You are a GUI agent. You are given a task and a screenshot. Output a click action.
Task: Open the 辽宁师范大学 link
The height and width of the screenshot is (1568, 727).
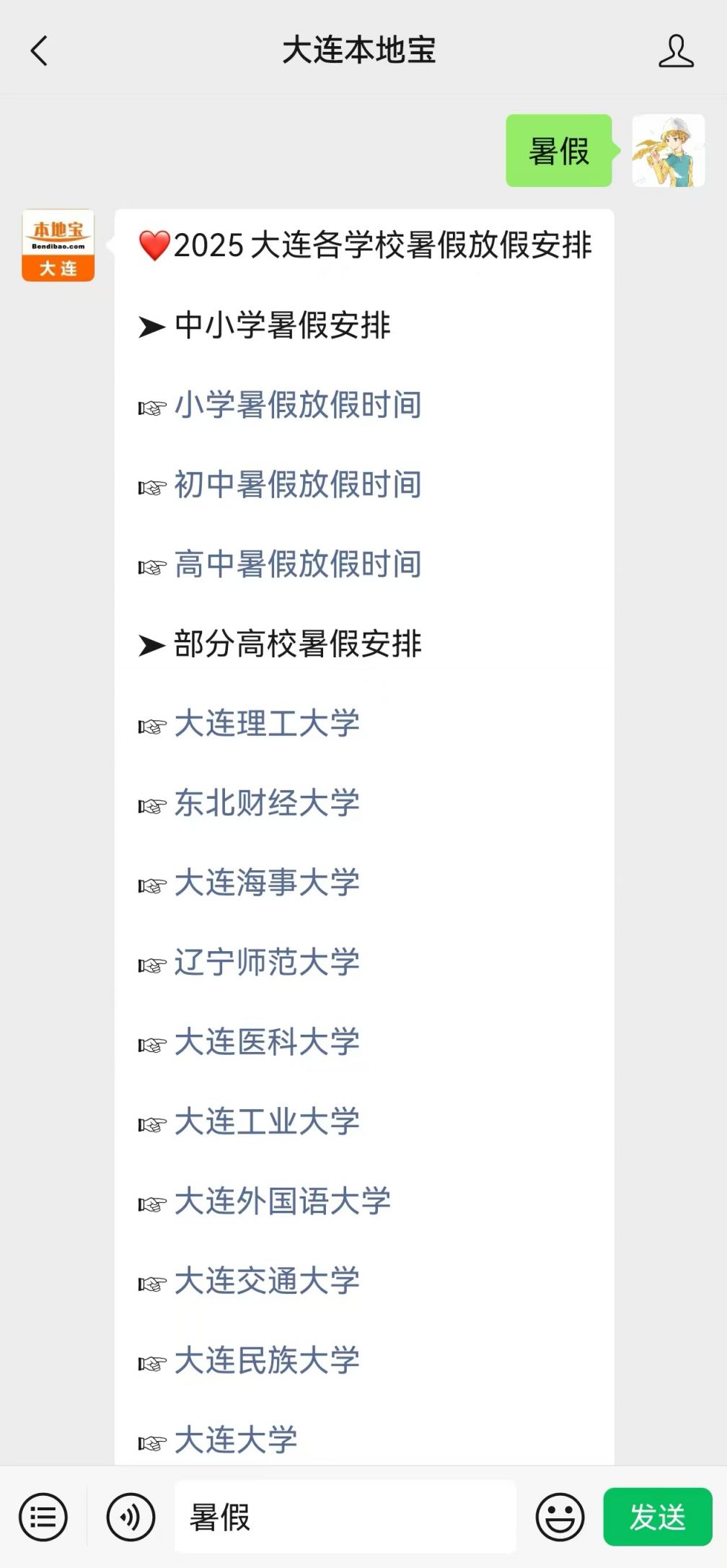(x=267, y=963)
